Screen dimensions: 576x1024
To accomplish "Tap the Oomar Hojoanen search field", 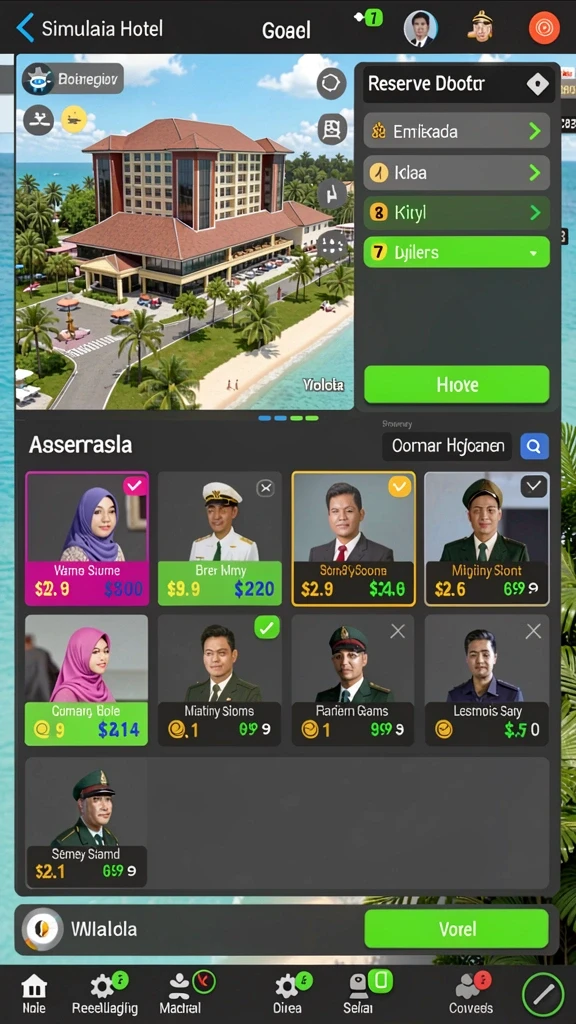I will coord(447,446).
